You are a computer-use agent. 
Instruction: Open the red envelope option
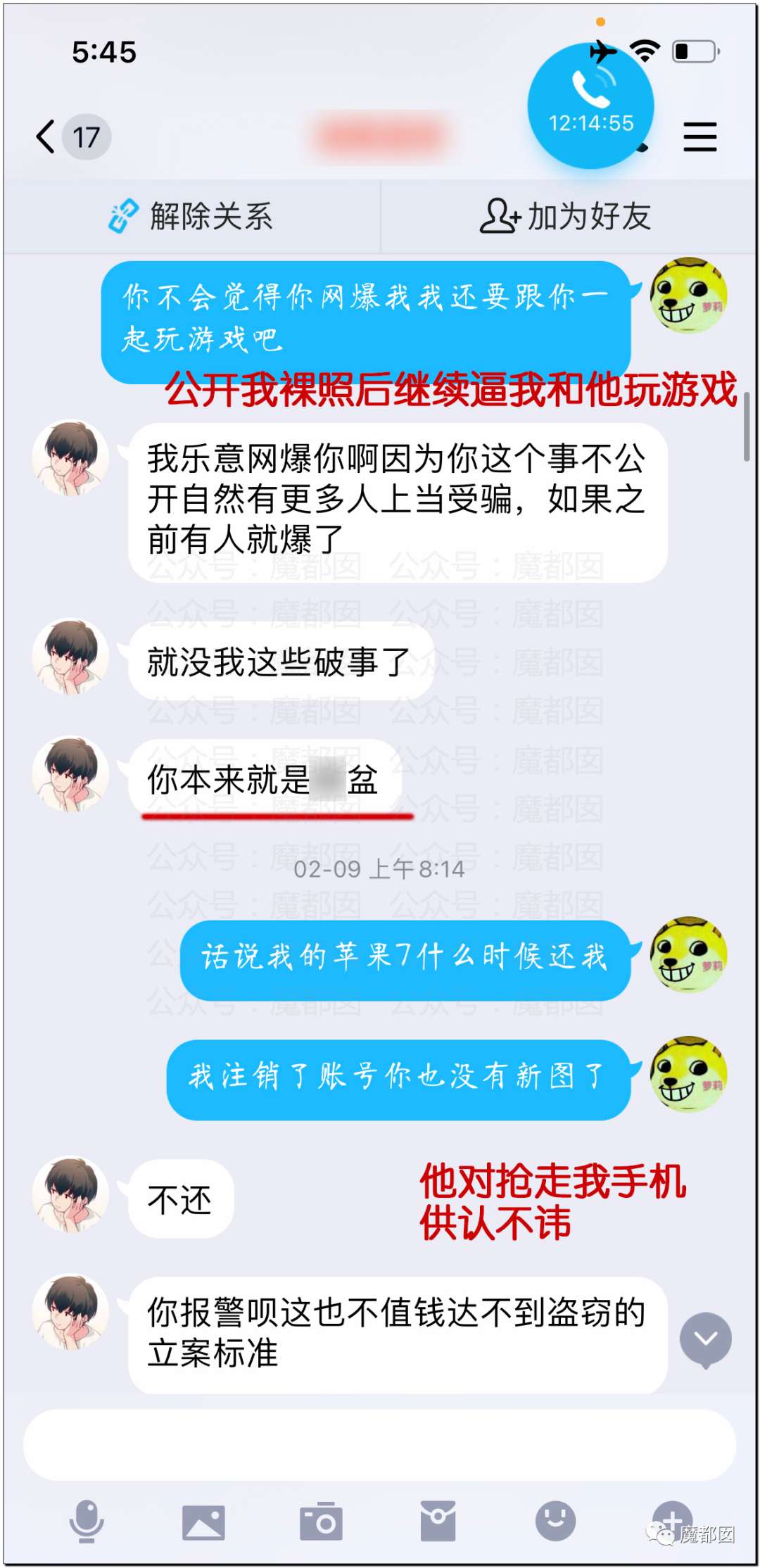[438, 1521]
